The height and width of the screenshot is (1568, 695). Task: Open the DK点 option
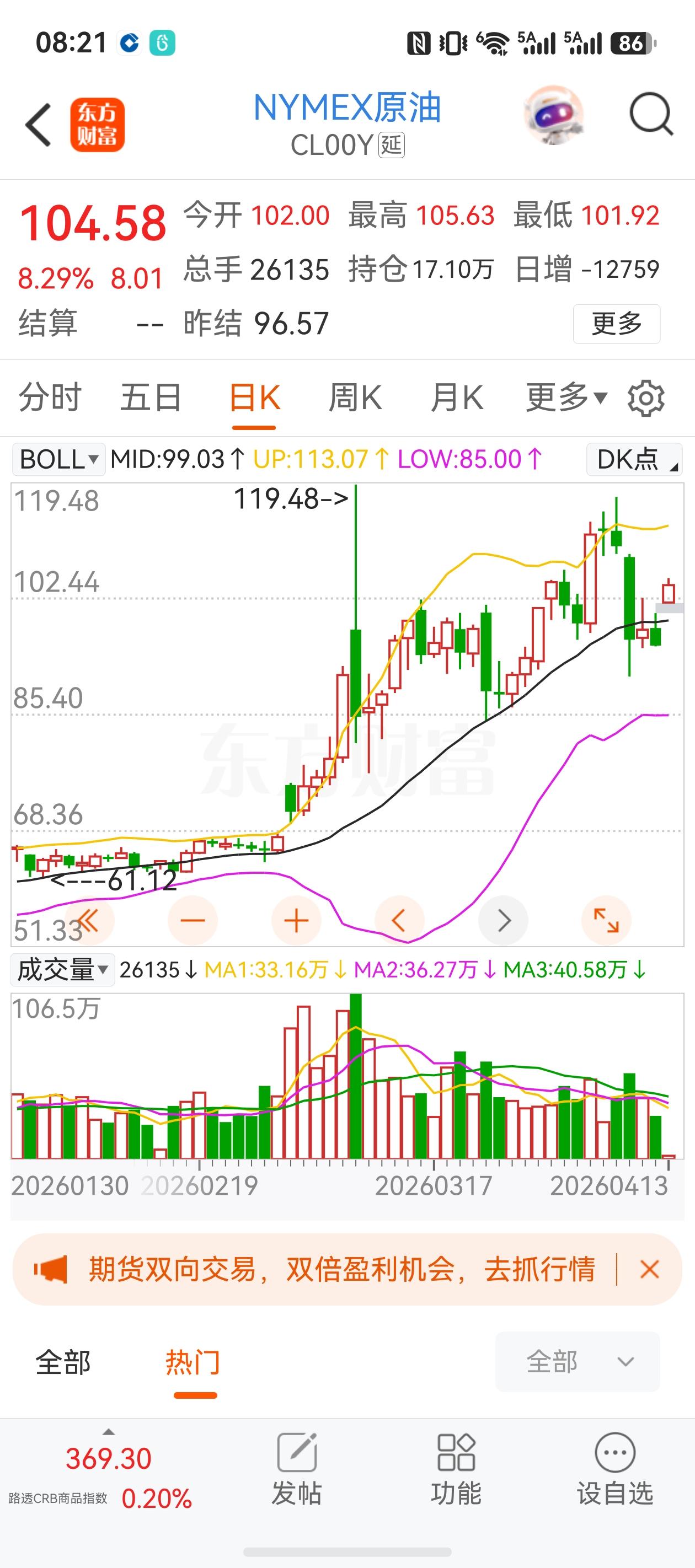(633, 460)
